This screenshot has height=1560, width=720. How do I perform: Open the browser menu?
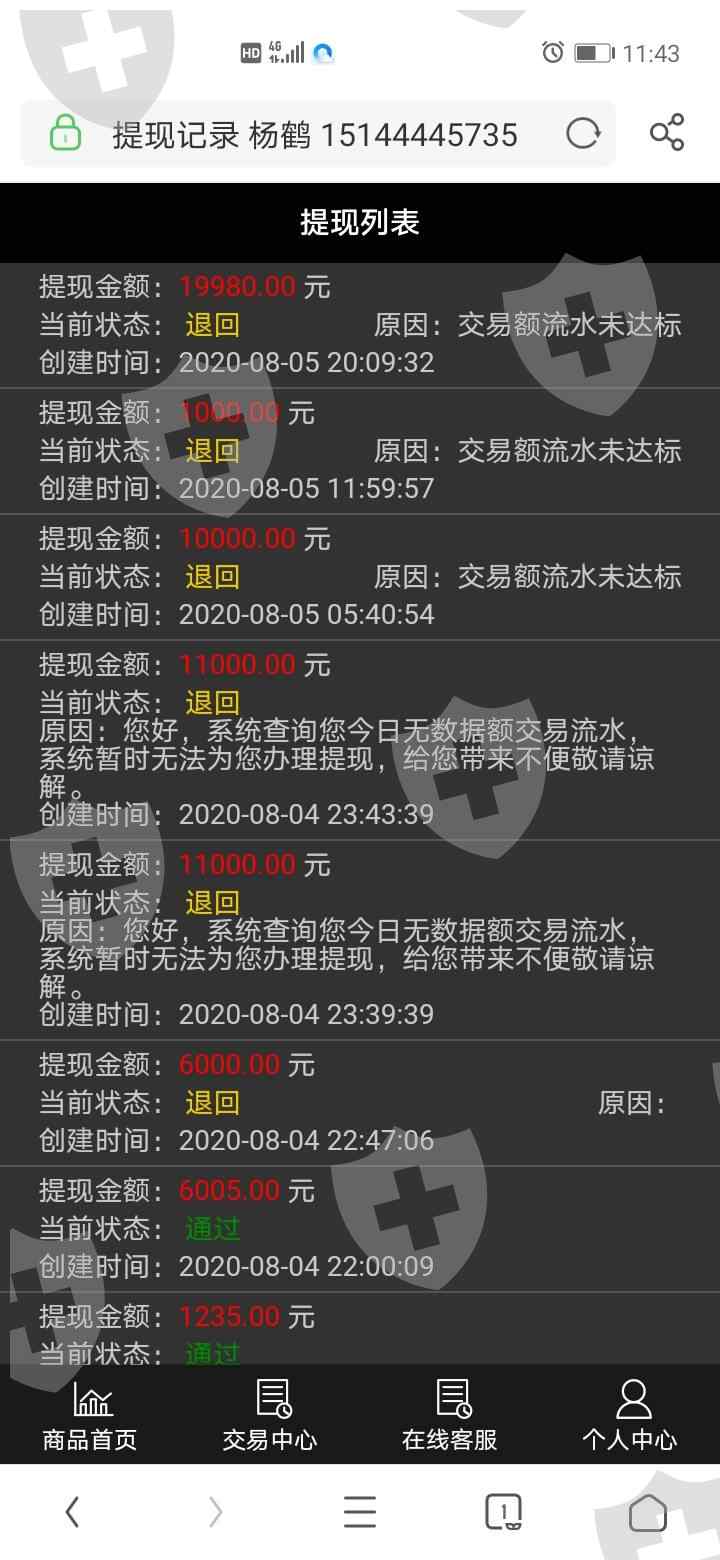[360, 1511]
